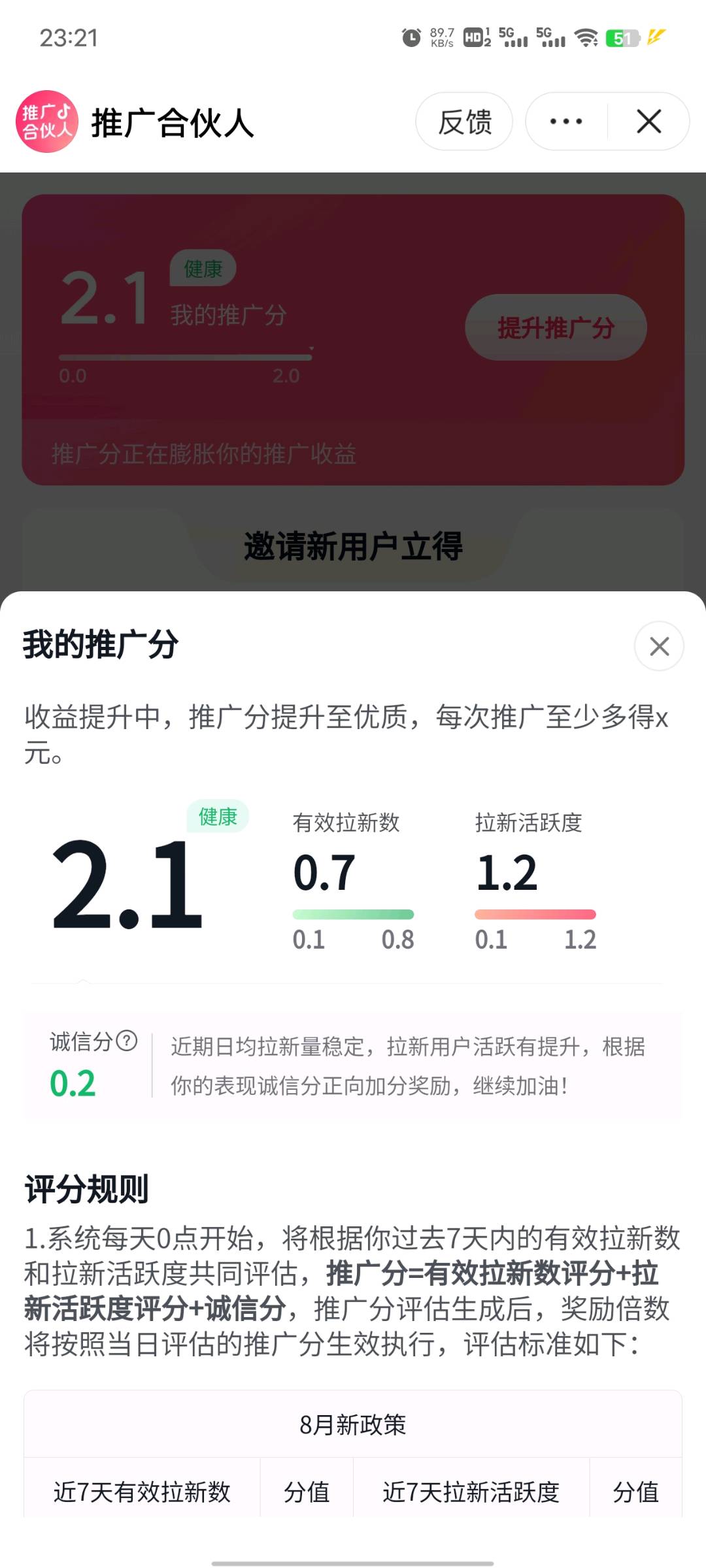Image resolution: width=706 pixels, height=1568 pixels.
Task: Open the three-dot more menu
Action: pos(566,122)
